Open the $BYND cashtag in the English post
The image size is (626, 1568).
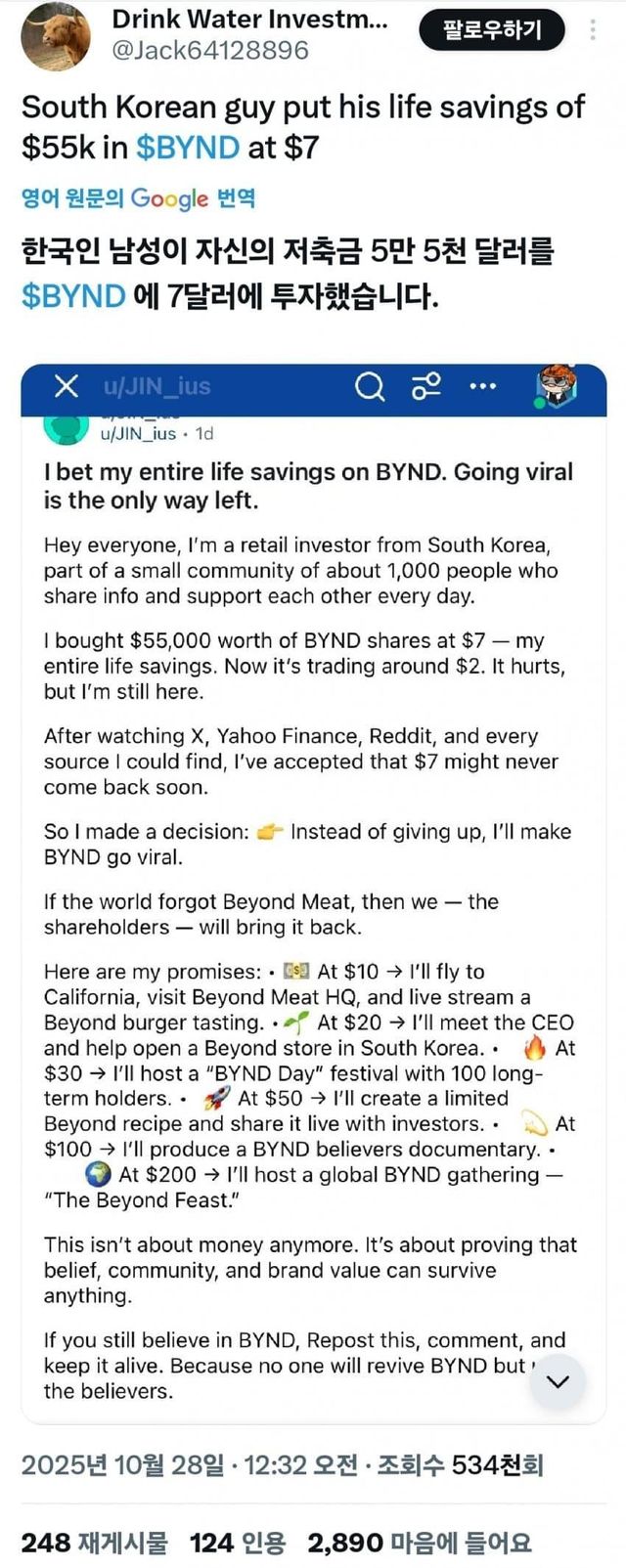tap(188, 148)
